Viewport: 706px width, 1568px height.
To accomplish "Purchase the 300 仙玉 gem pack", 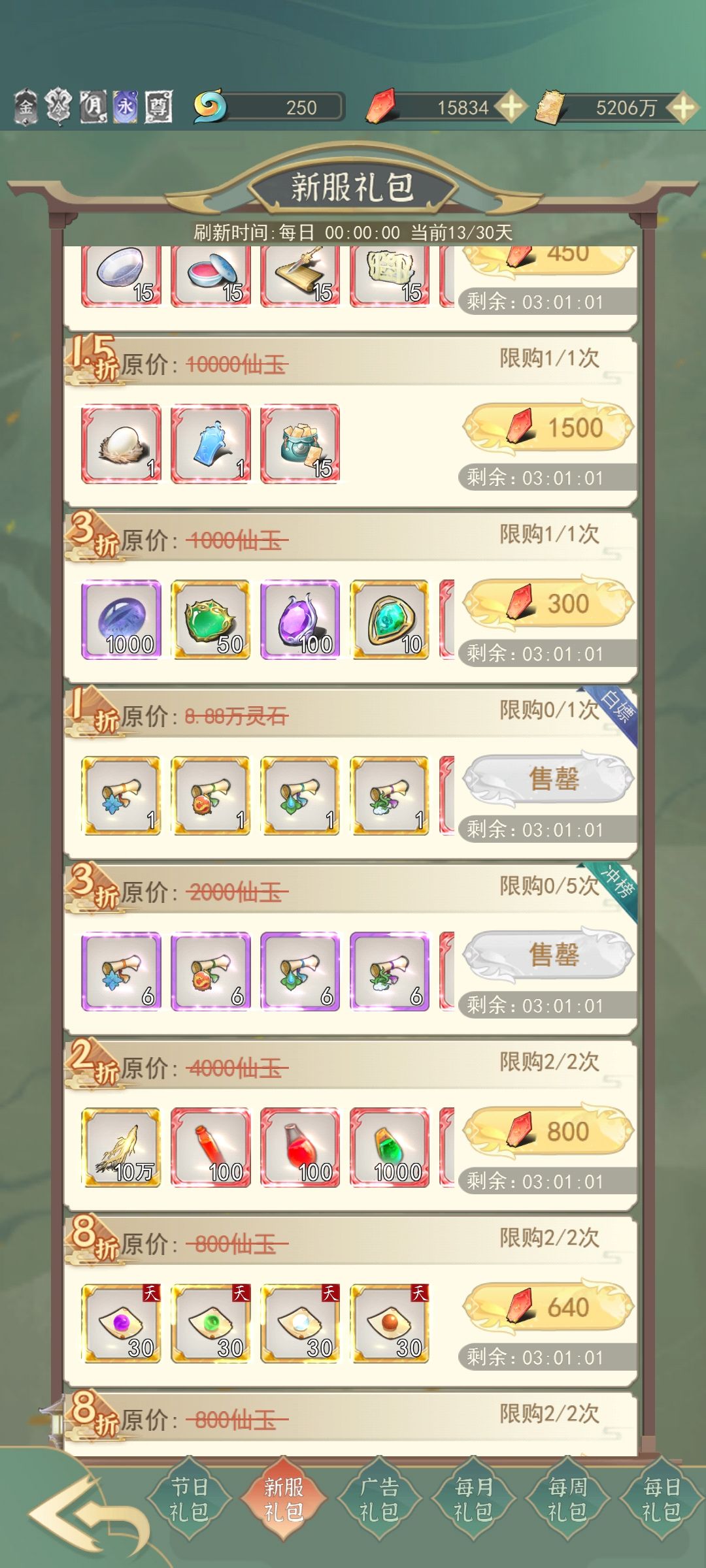I will 548,604.
